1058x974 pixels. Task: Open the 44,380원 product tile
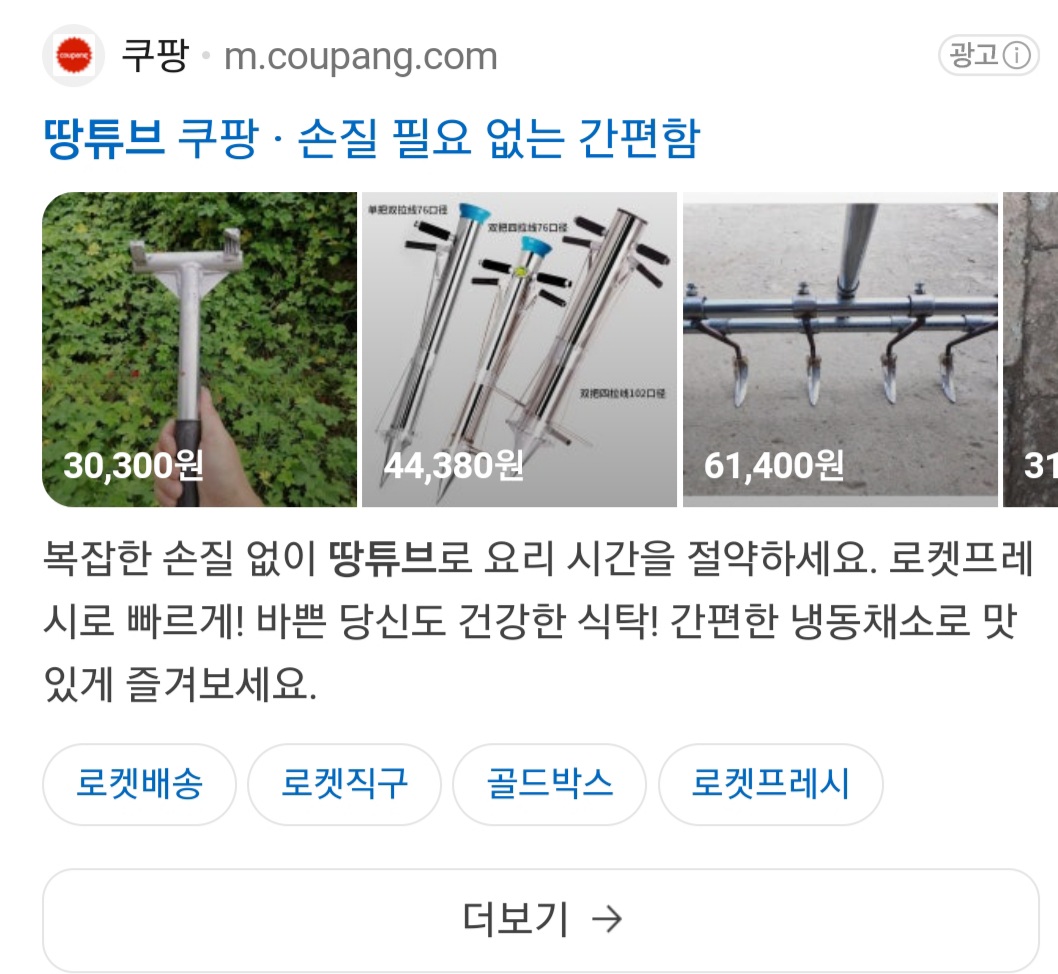click(x=519, y=350)
